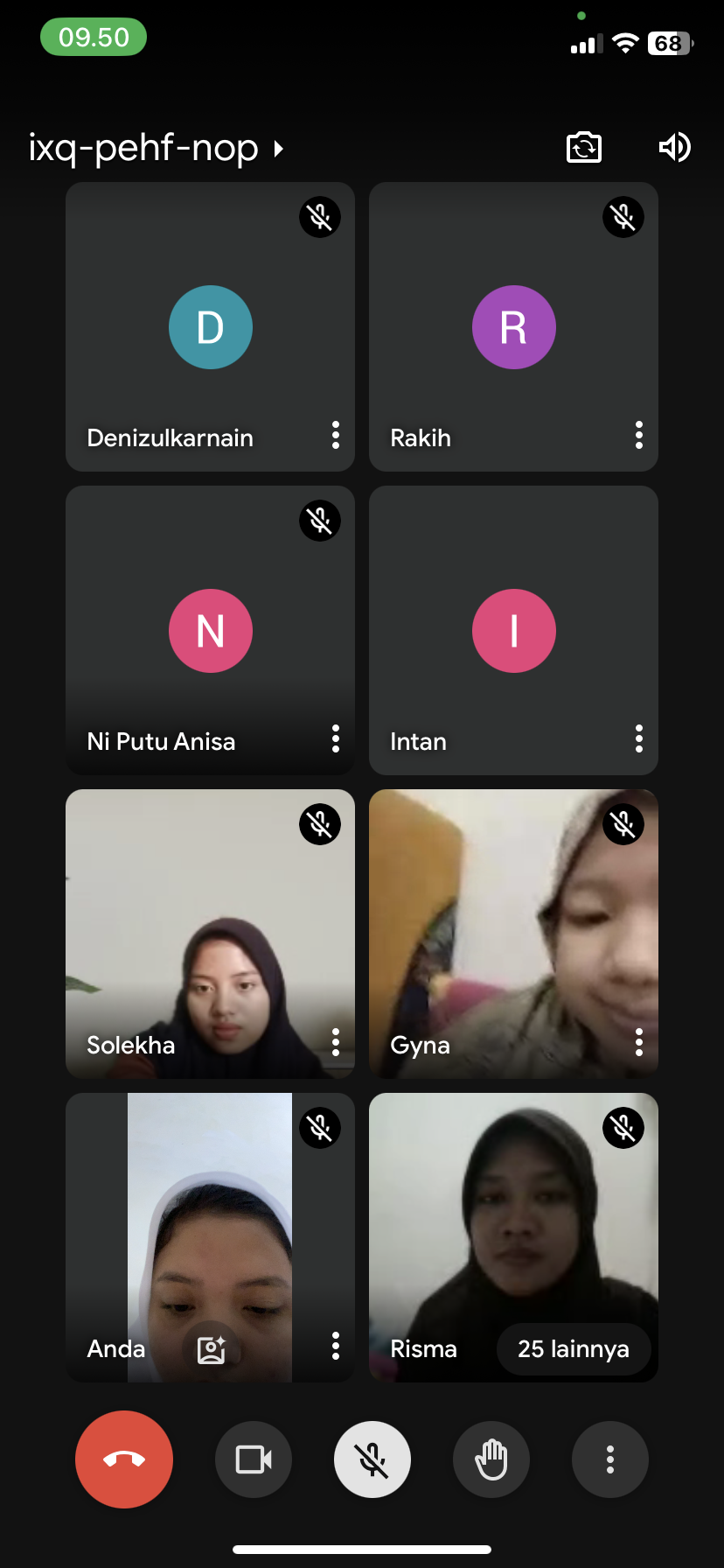Image resolution: width=724 pixels, height=1568 pixels.
Task: Change audio output via speaker icon
Action: click(674, 147)
